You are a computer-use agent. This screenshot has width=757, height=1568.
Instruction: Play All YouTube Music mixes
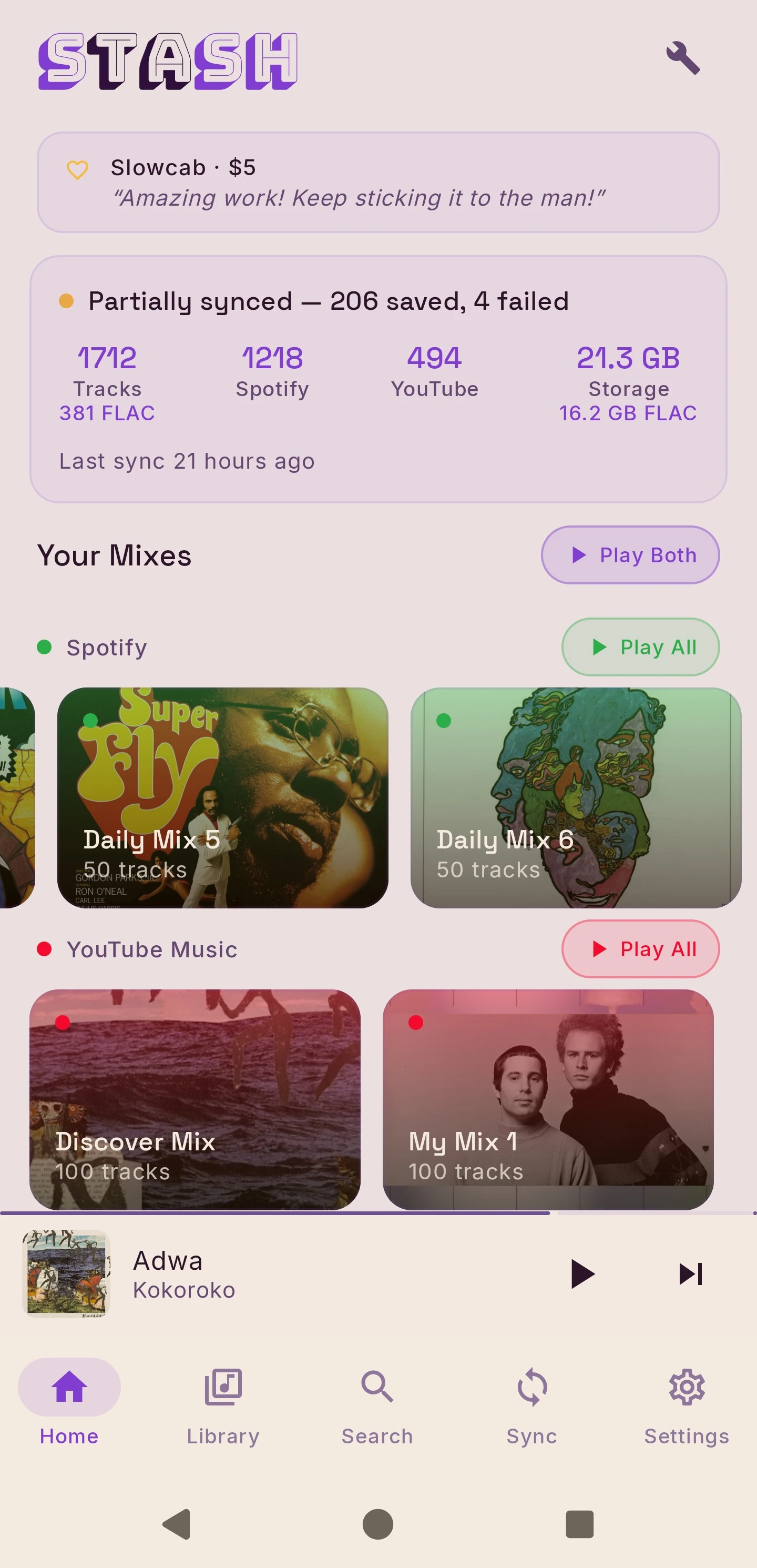[640, 948]
